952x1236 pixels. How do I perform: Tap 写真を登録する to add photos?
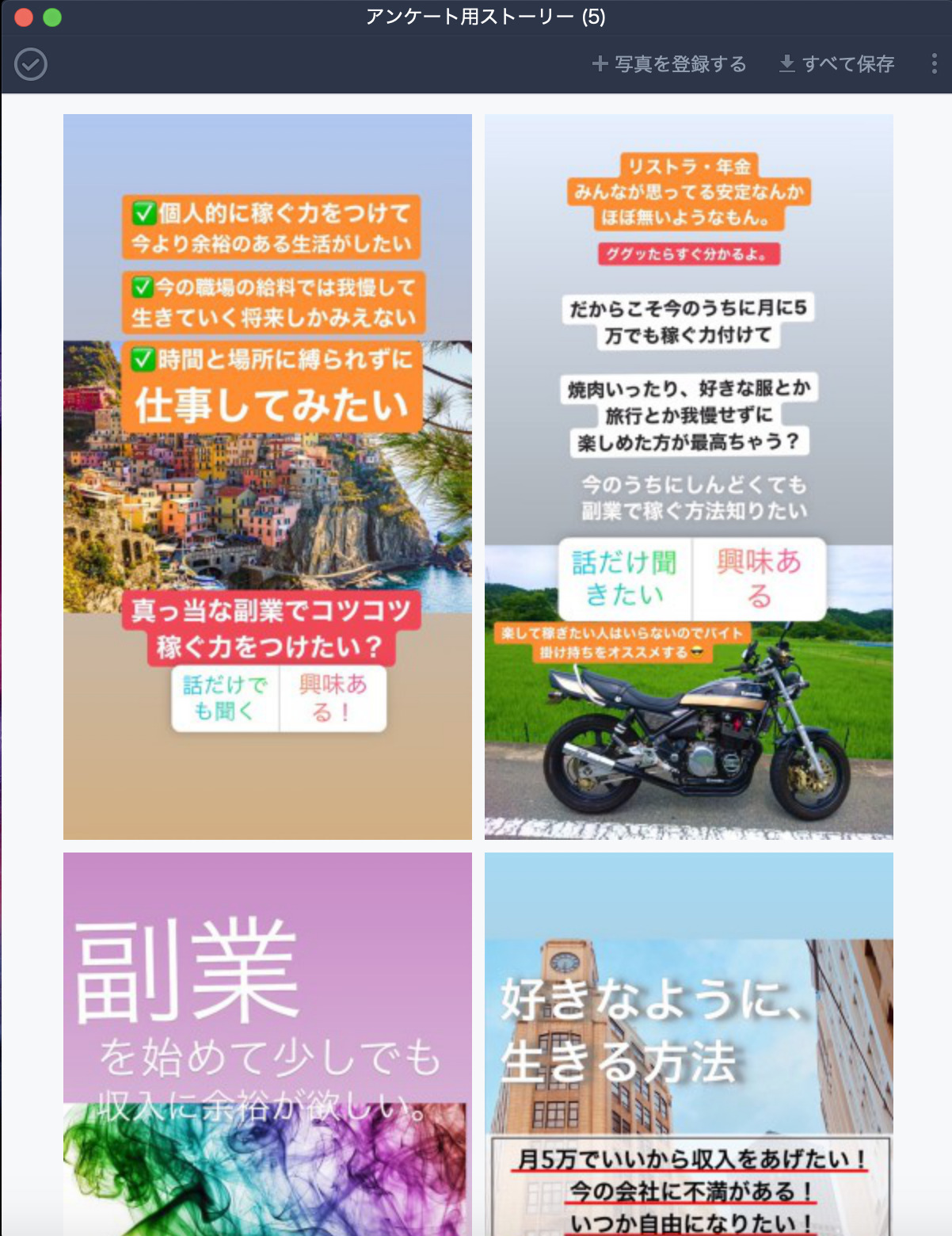click(x=669, y=64)
